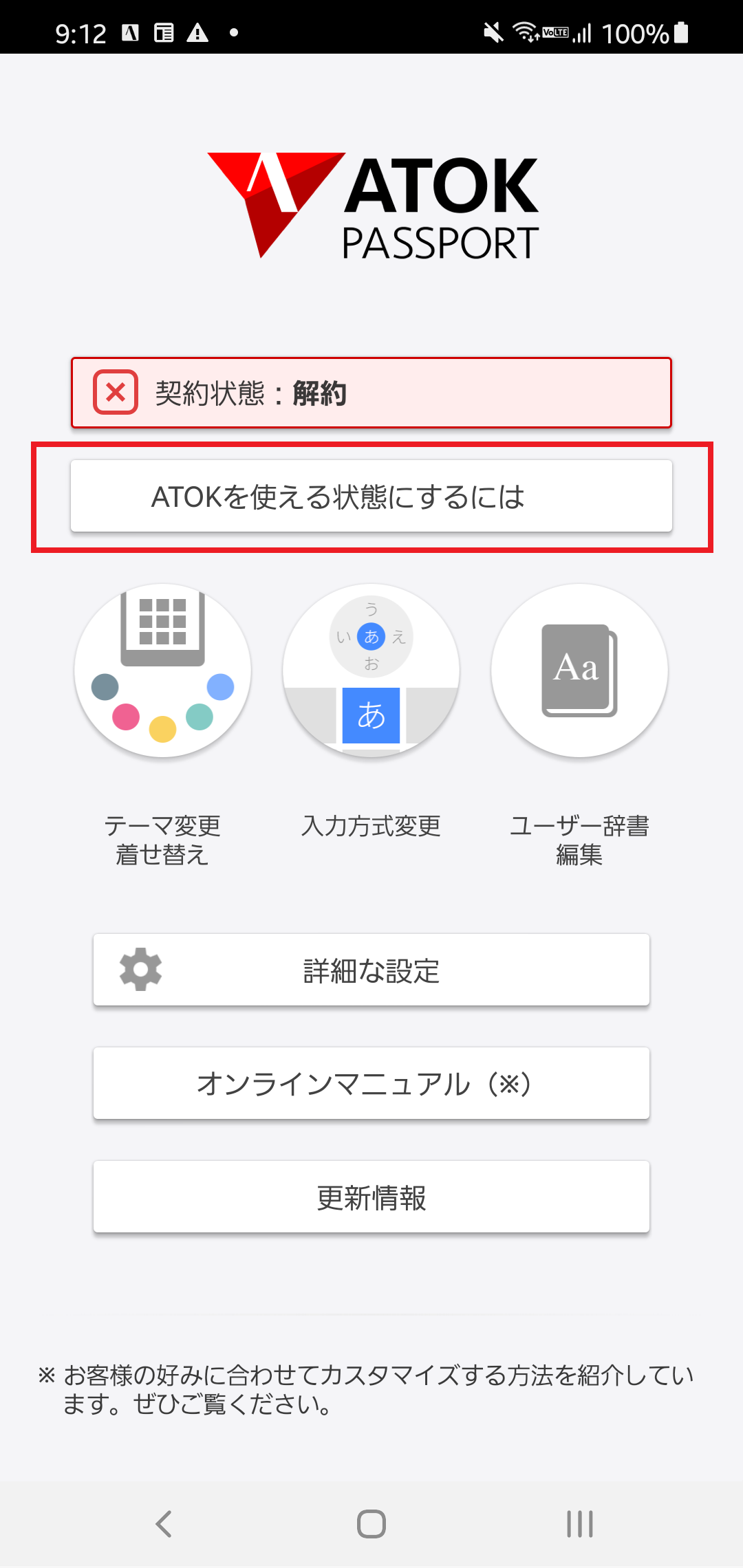The image size is (743, 1568).
Task: Open 入力方式変更 input method icon
Action: click(371, 671)
